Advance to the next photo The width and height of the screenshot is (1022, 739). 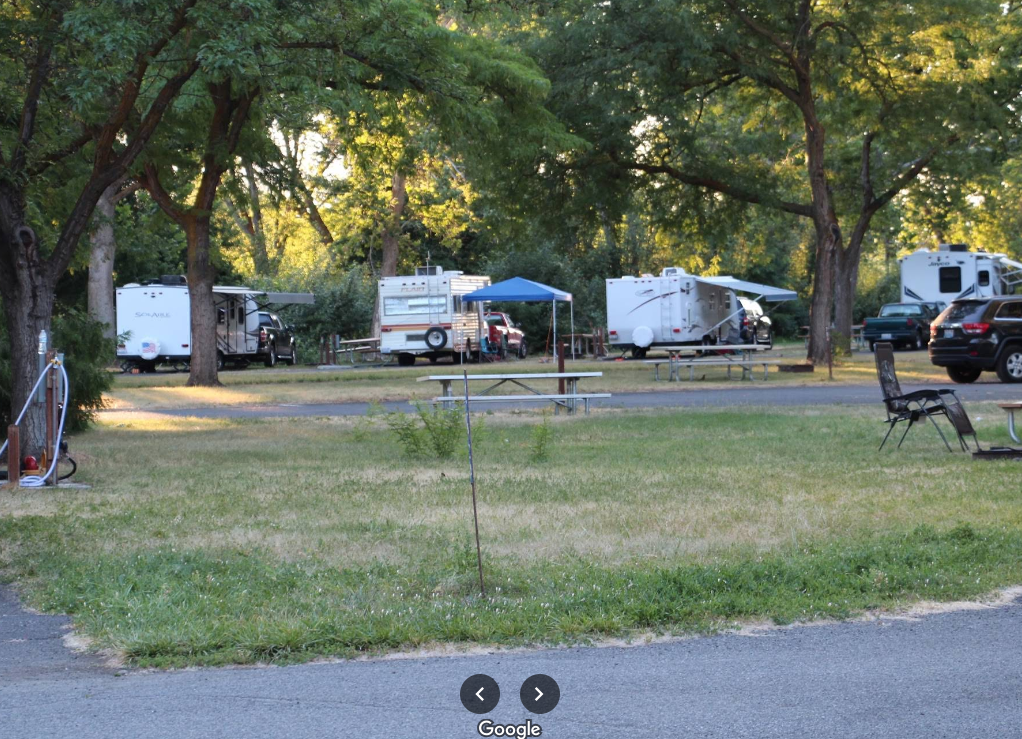tap(539, 694)
